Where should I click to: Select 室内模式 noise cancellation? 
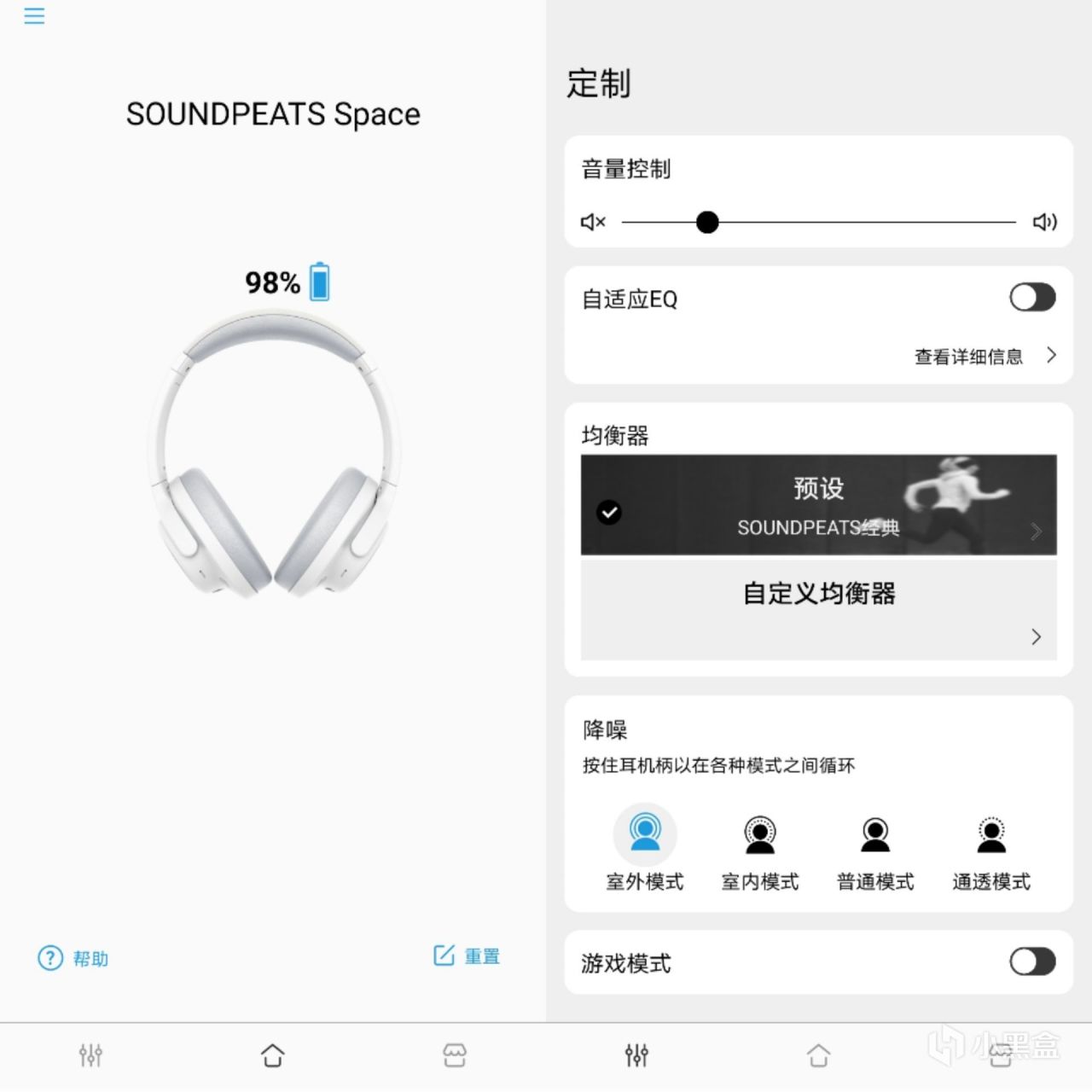click(x=760, y=848)
